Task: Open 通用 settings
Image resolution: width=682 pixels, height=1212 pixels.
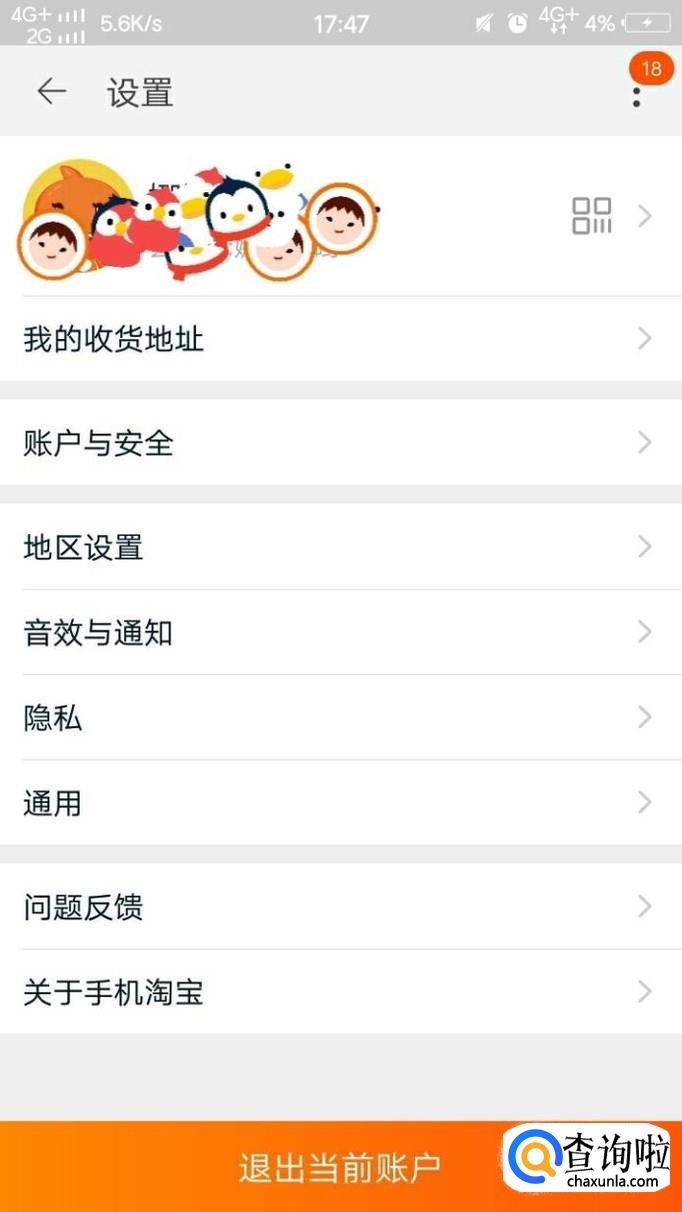Action: pos(340,802)
